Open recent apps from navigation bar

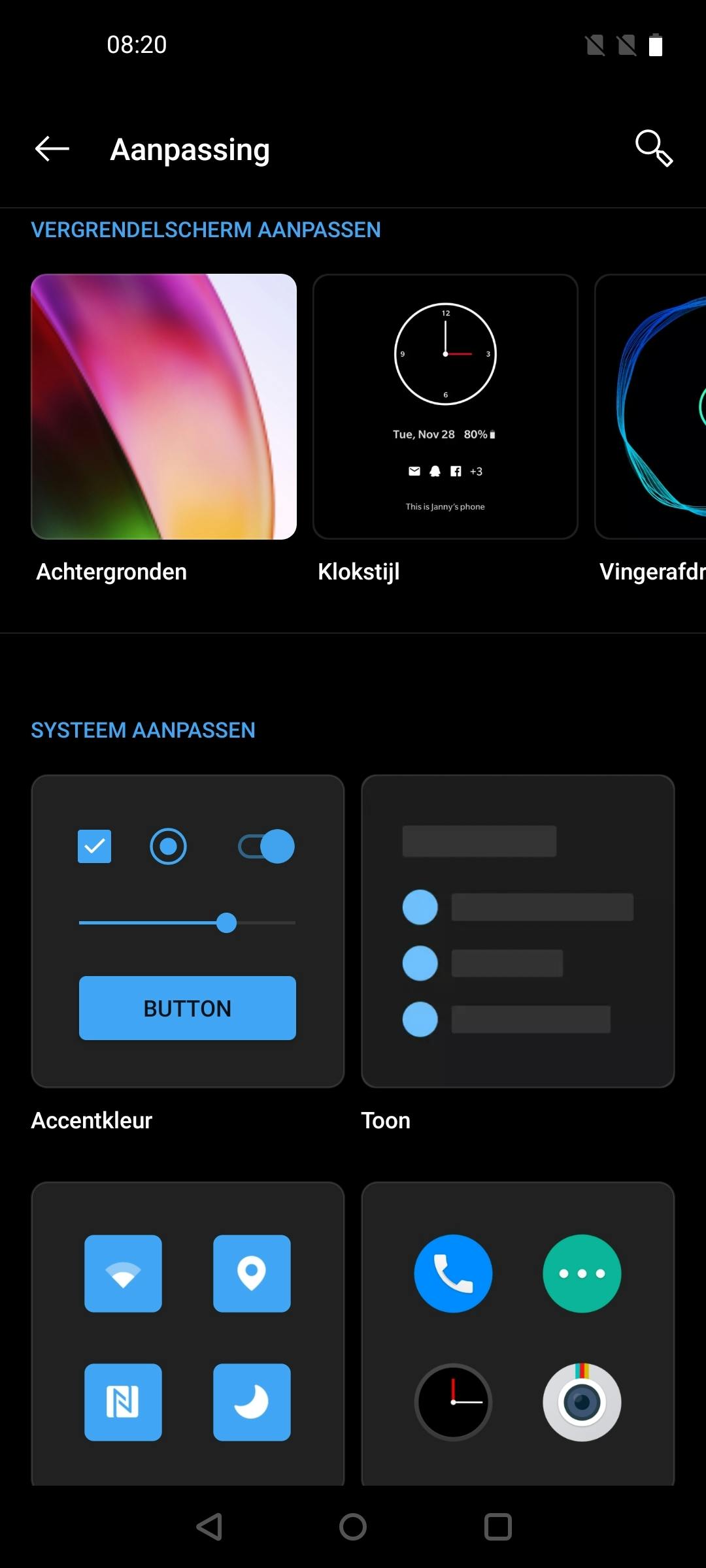[498, 1527]
